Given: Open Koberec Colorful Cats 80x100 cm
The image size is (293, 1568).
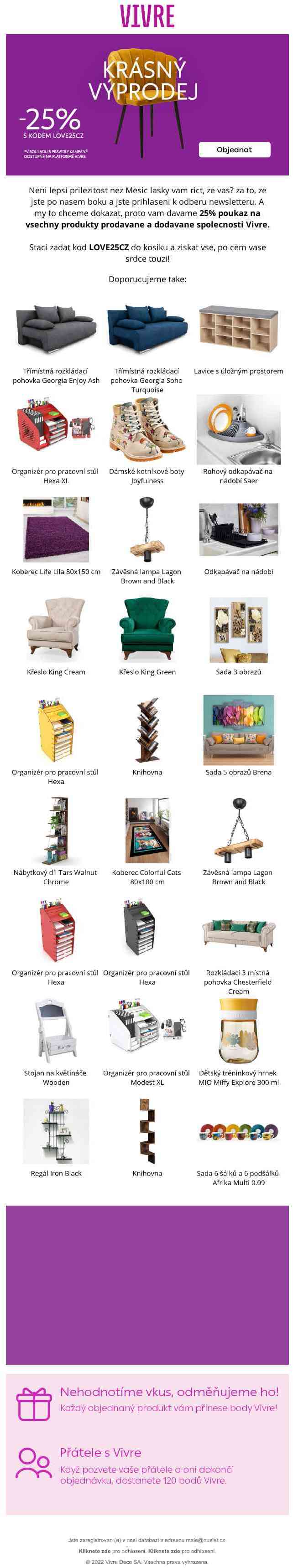Looking at the screenshot, I should [x=147, y=830].
